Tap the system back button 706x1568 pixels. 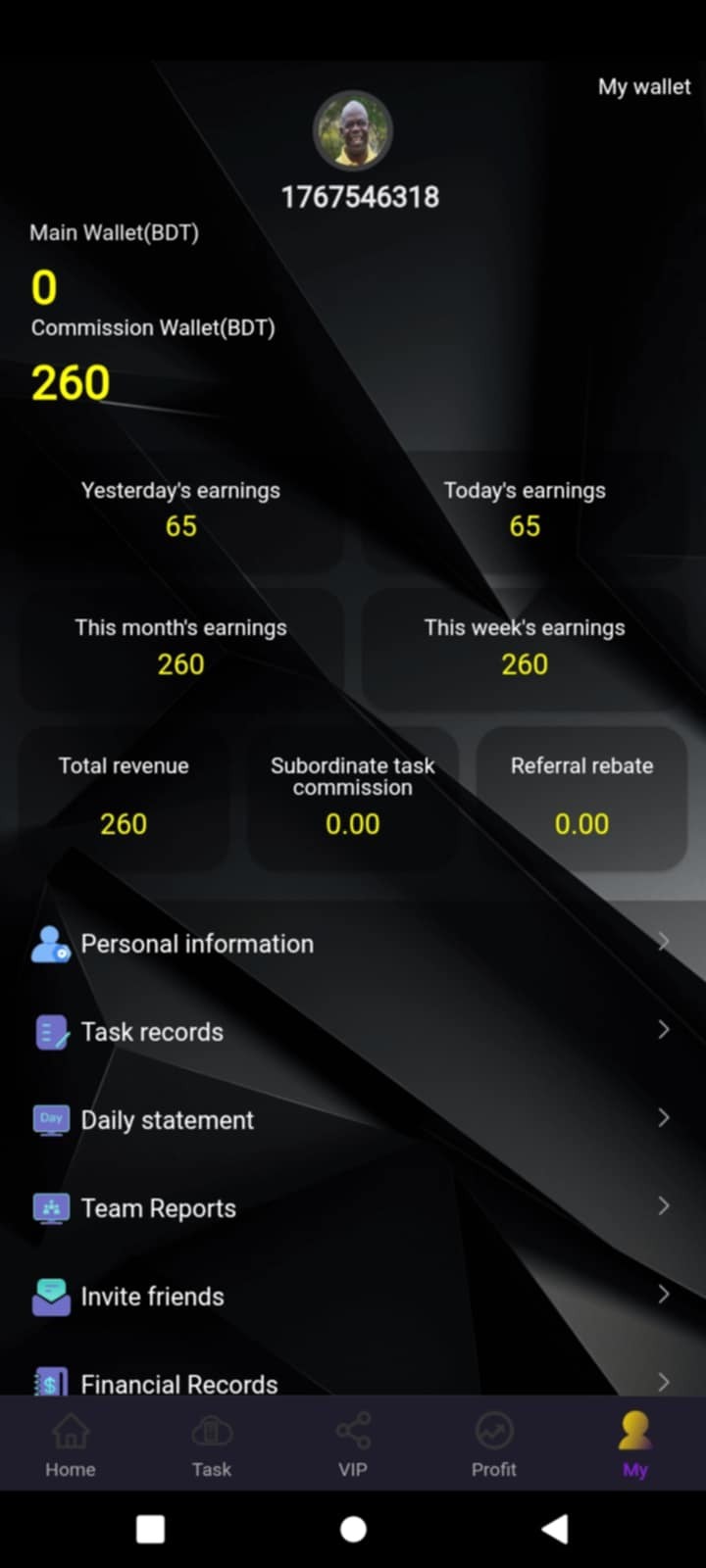tap(555, 1529)
